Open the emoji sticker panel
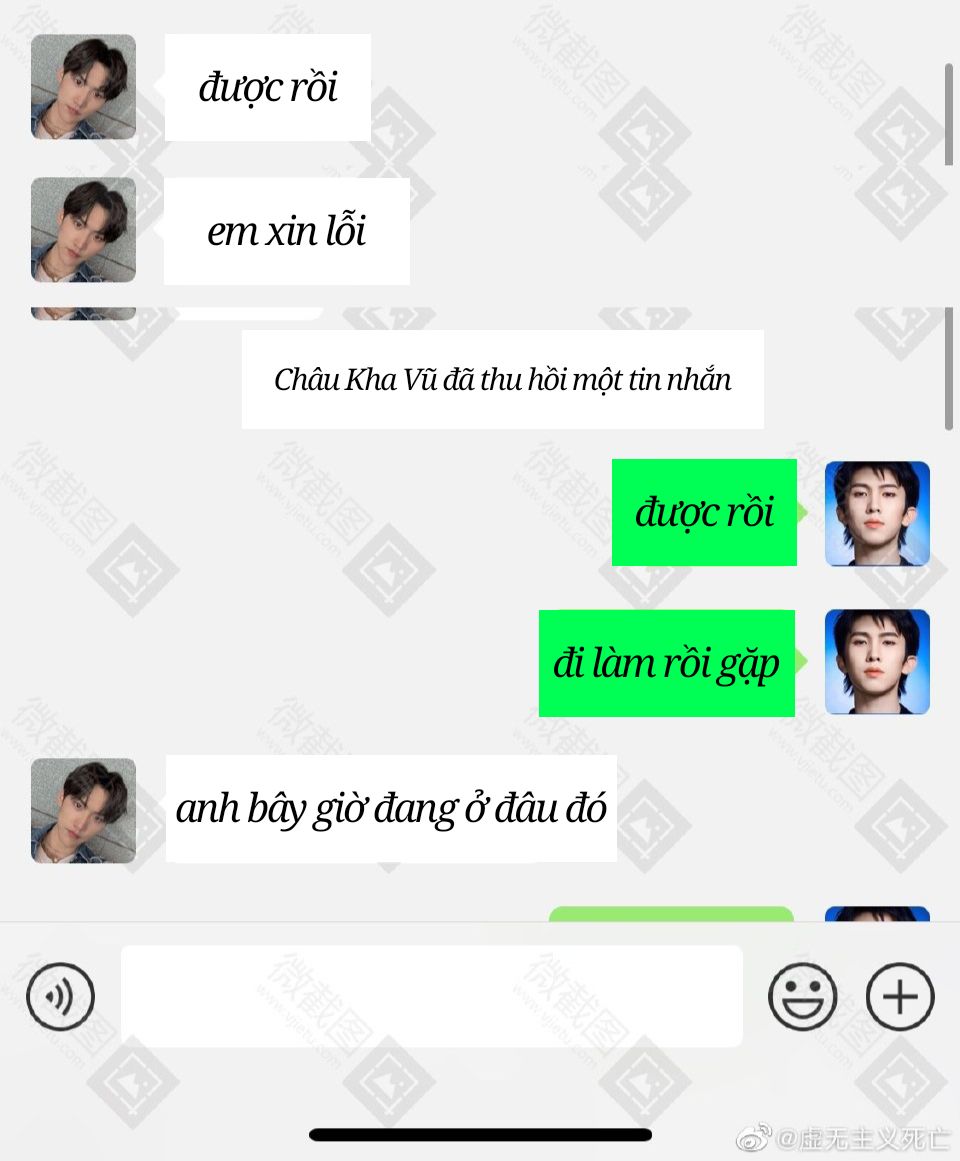The width and height of the screenshot is (960, 1161). point(802,996)
